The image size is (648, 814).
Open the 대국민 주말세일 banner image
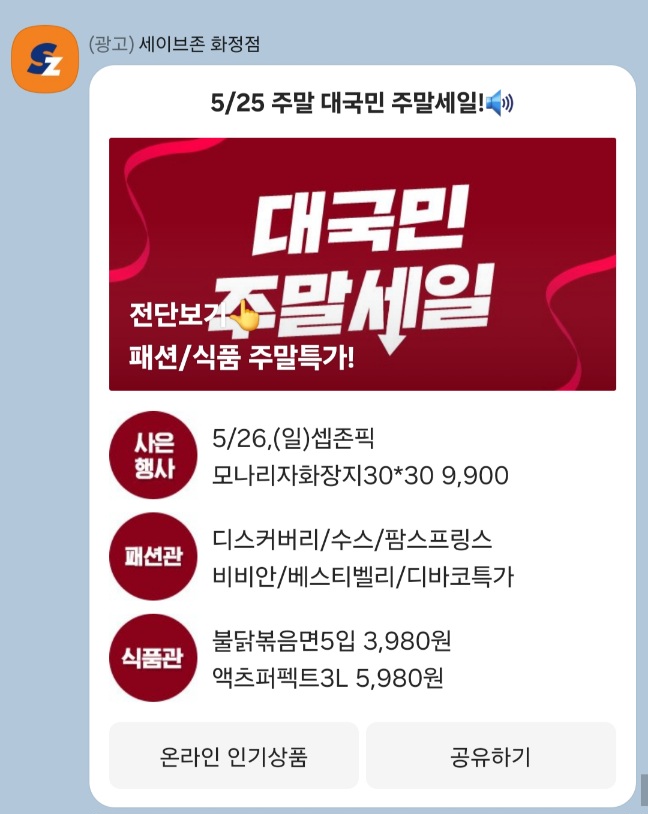(x=362, y=264)
